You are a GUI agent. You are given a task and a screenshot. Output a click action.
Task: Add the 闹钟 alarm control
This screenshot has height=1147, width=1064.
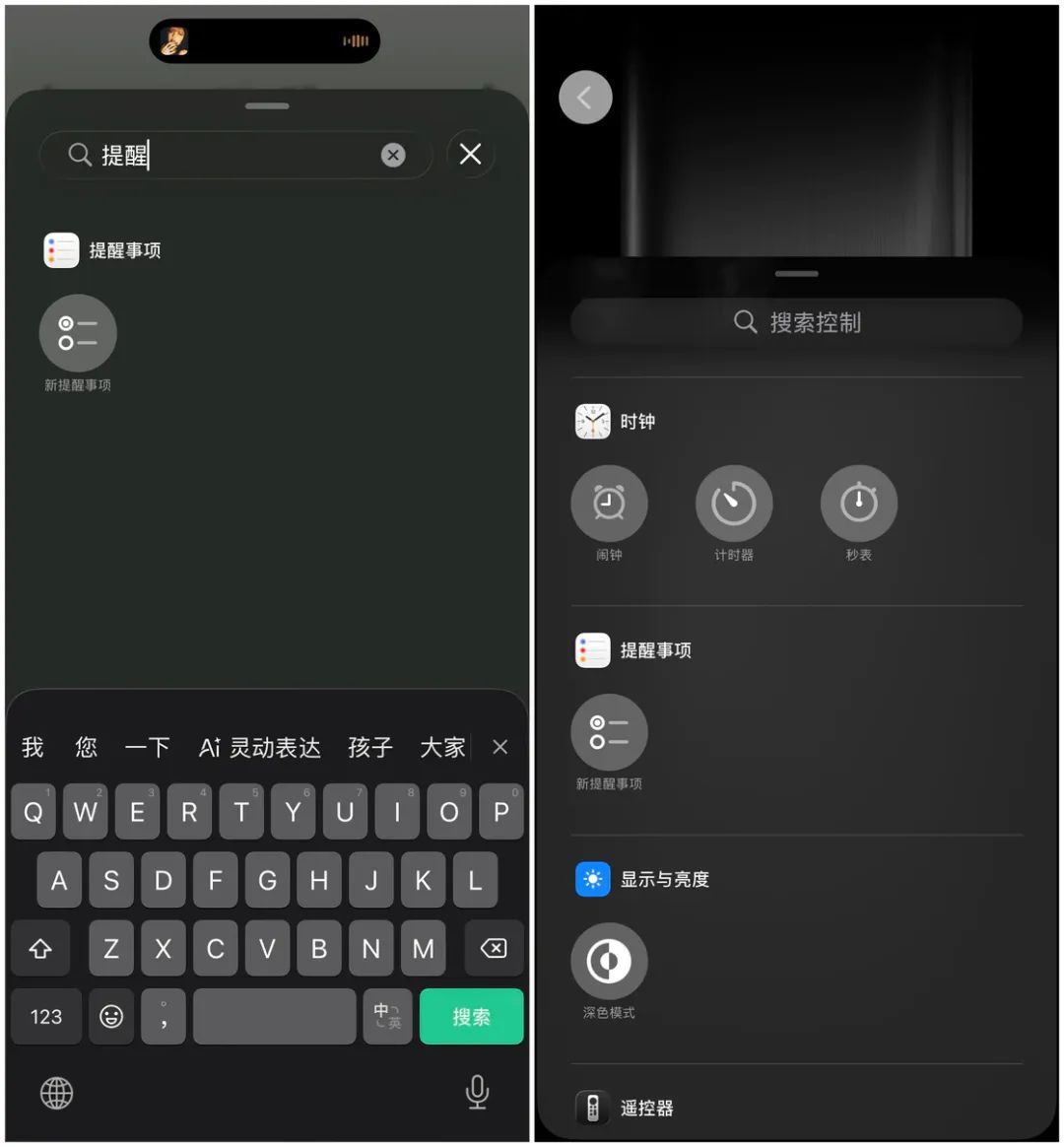(x=609, y=504)
